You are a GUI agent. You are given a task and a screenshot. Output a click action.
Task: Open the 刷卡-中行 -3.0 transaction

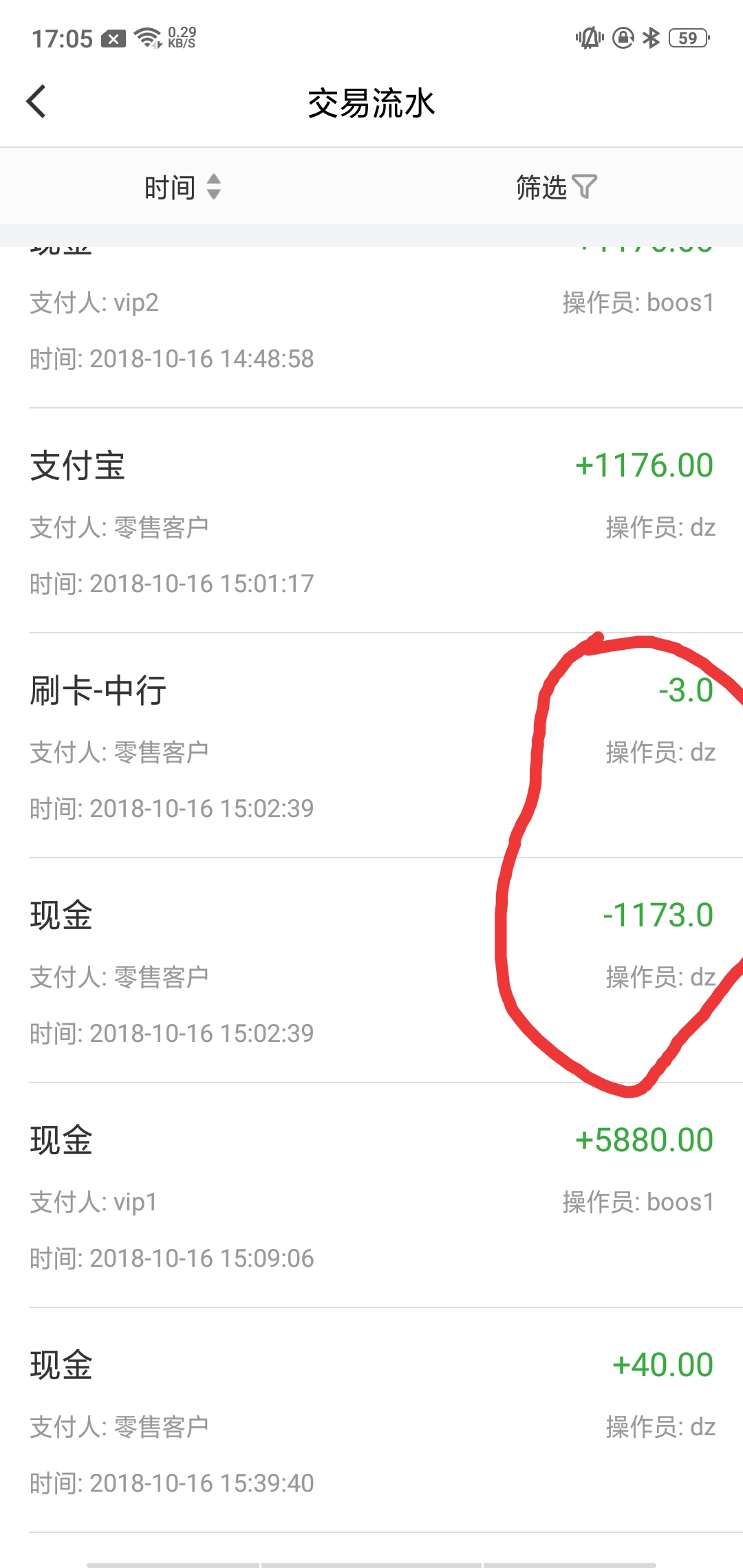pos(371,745)
